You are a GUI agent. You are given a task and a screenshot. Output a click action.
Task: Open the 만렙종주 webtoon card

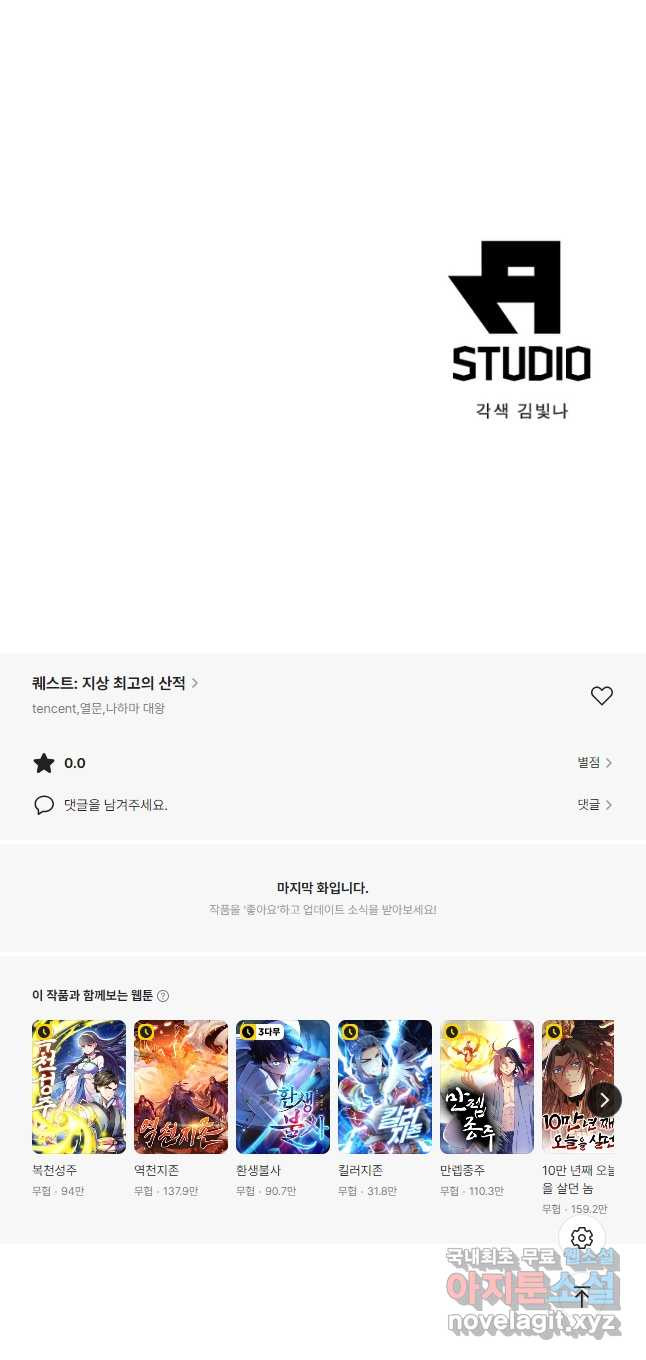(x=487, y=1087)
